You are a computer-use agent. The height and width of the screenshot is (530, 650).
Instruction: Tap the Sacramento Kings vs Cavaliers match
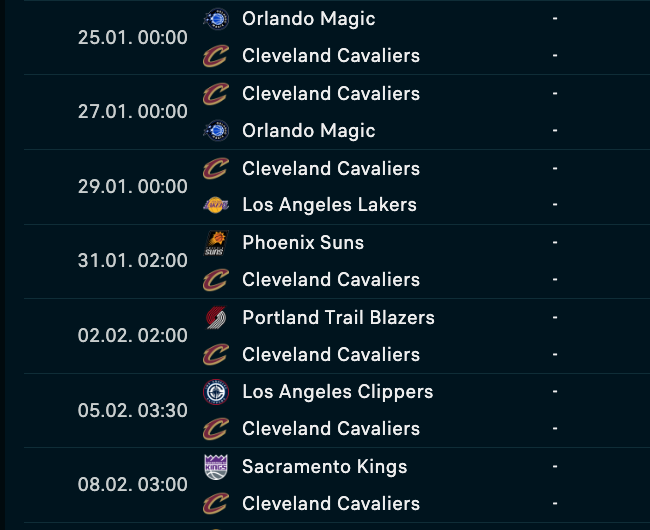[330, 485]
